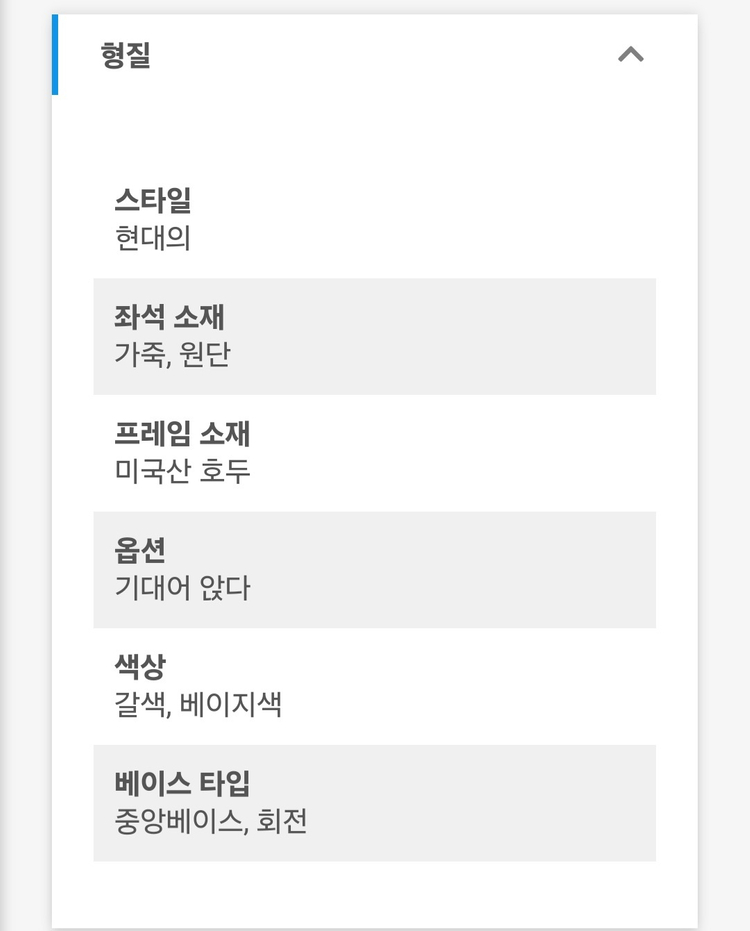
Task: Click the blue accent bar beside 형질
Action: (x=56, y=56)
